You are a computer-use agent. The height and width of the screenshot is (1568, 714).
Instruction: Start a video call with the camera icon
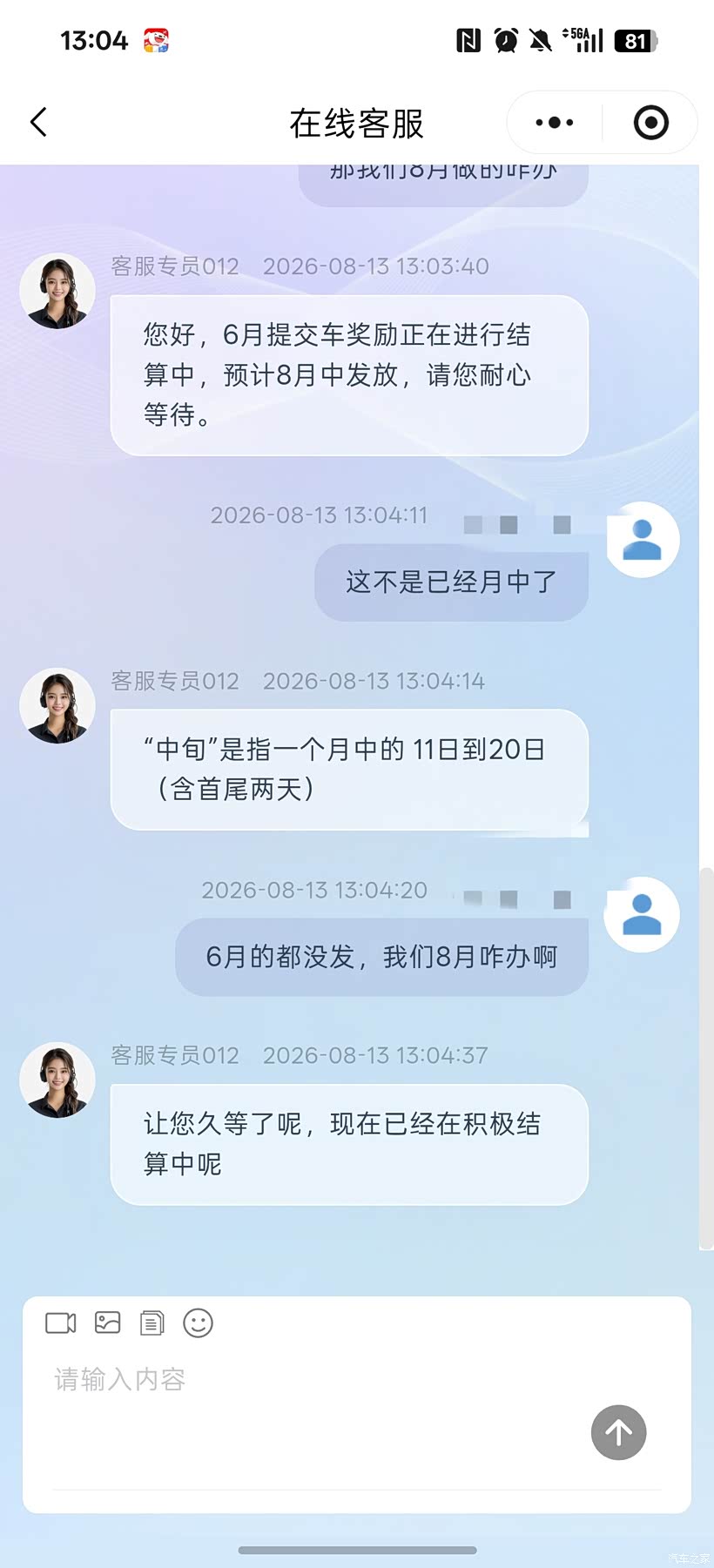pos(61,1323)
